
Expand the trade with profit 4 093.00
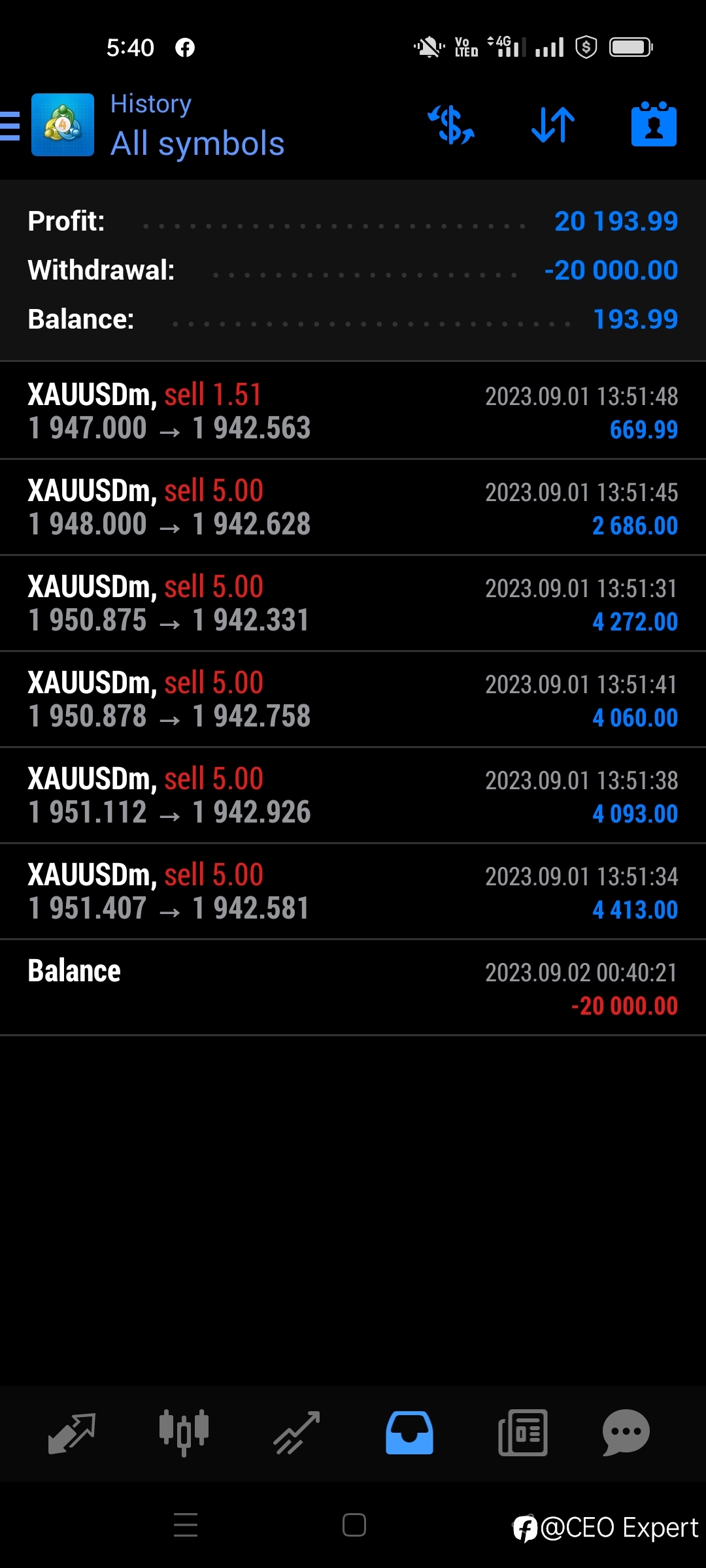tap(353, 795)
